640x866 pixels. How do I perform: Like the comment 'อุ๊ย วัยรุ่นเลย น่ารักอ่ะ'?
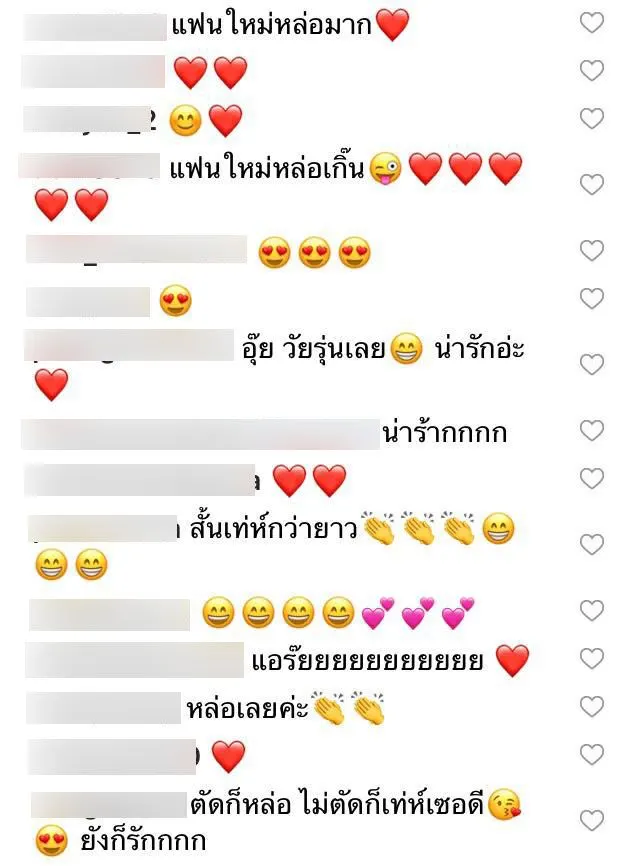tap(592, 365)
